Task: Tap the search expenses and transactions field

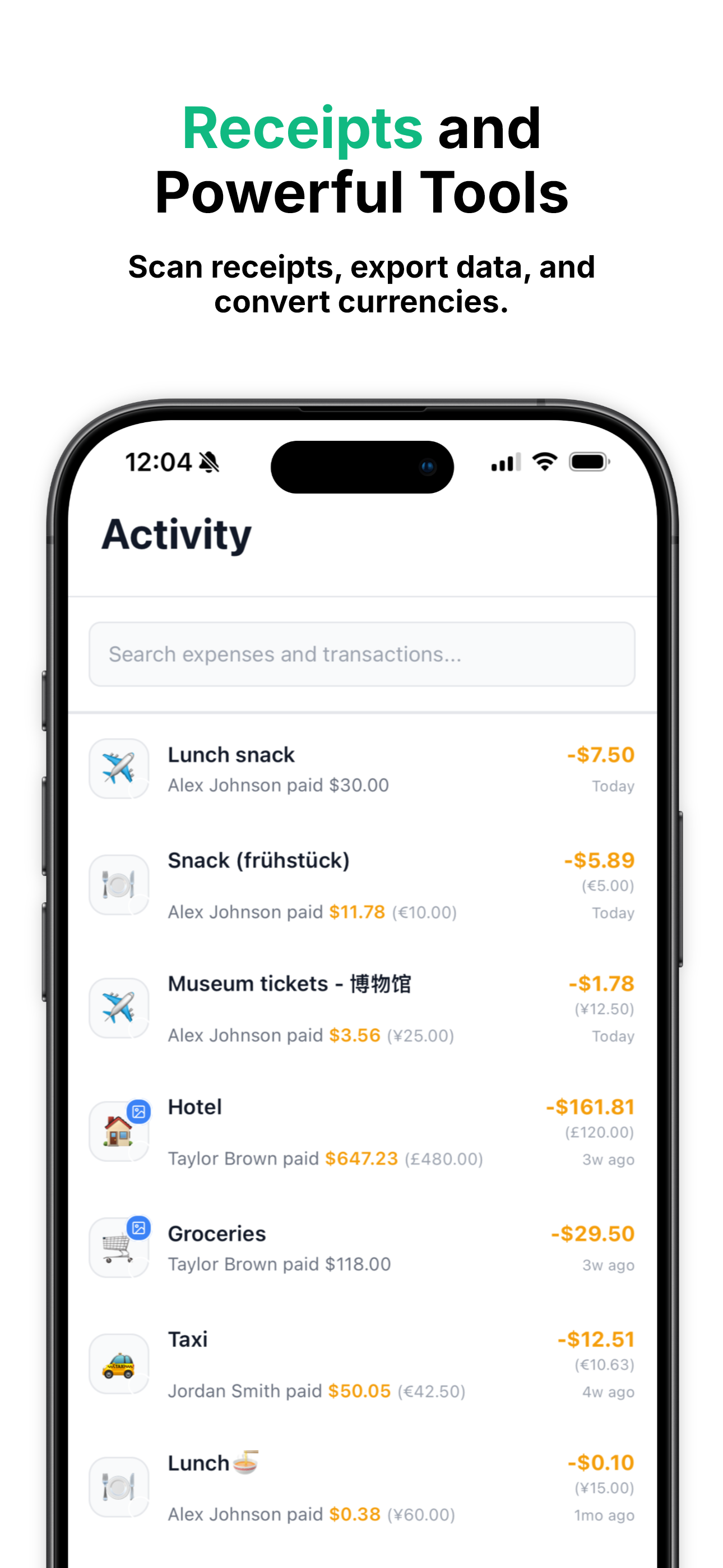Action: pos(361,654)
